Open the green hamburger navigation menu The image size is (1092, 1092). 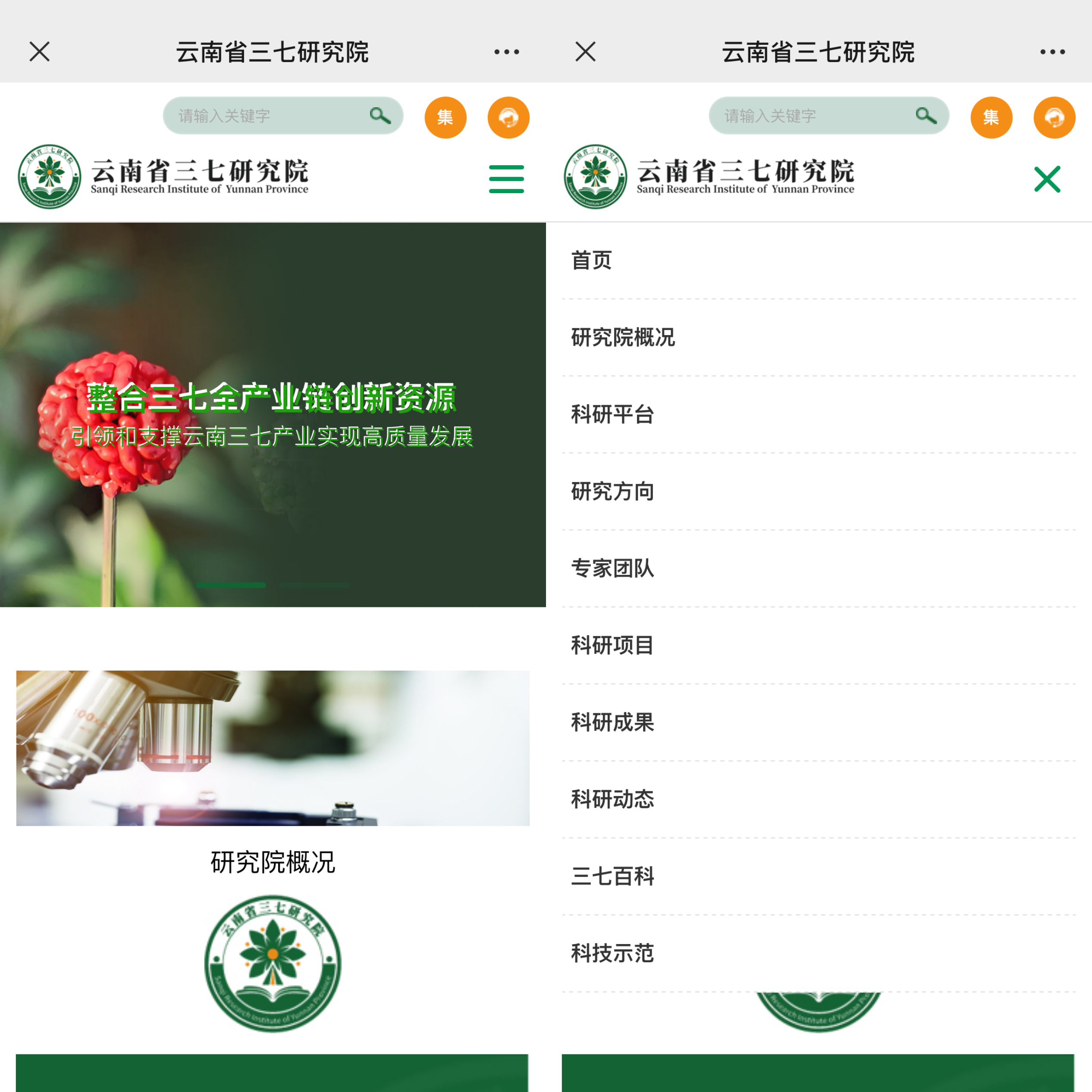[506, 179]
